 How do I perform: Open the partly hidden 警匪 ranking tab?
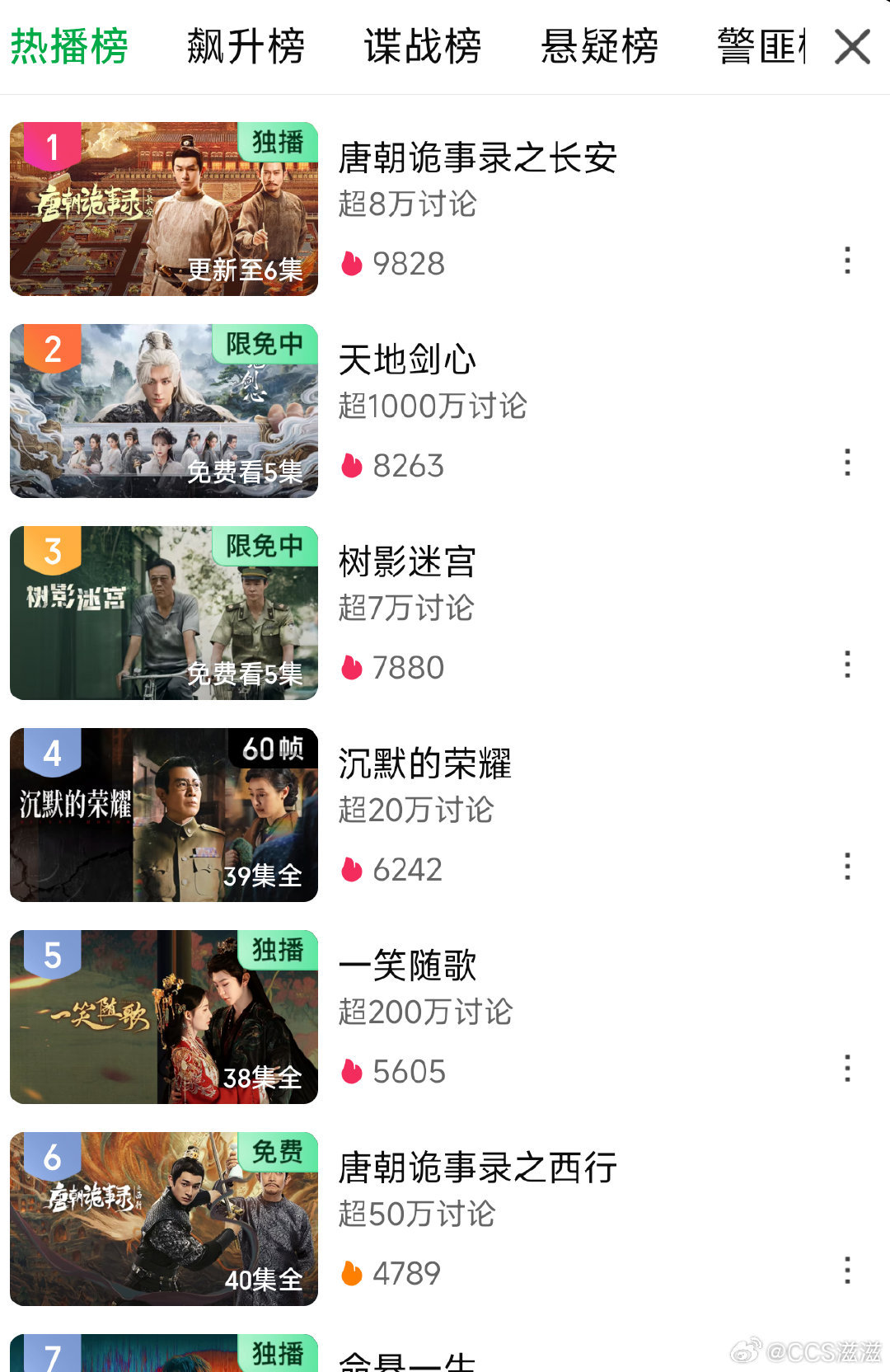click(760, 46)
